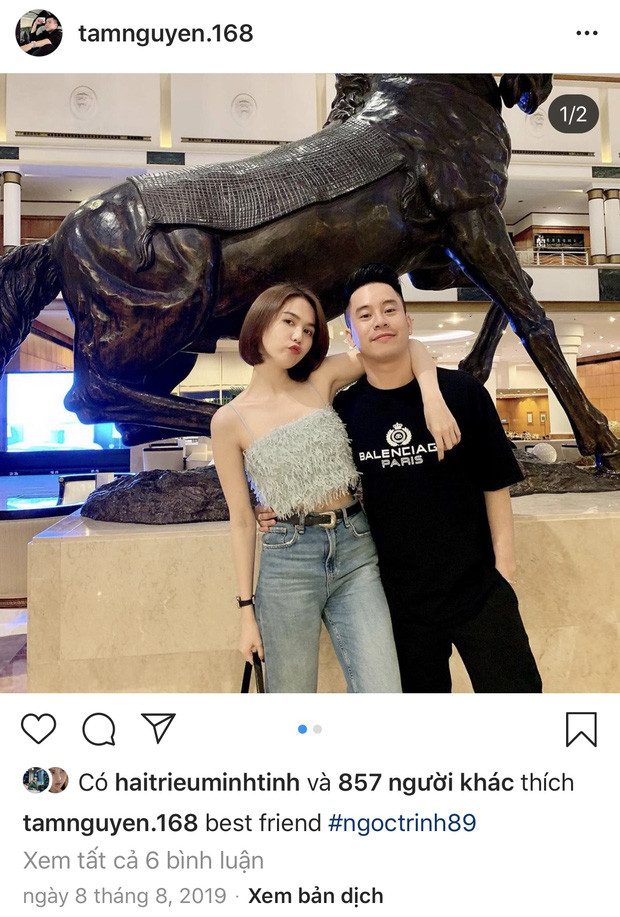The height and width of the screenshot is (917, 620).
Task: Tap Xem bản dịch to translate caption
Action: tap(315, 895)
